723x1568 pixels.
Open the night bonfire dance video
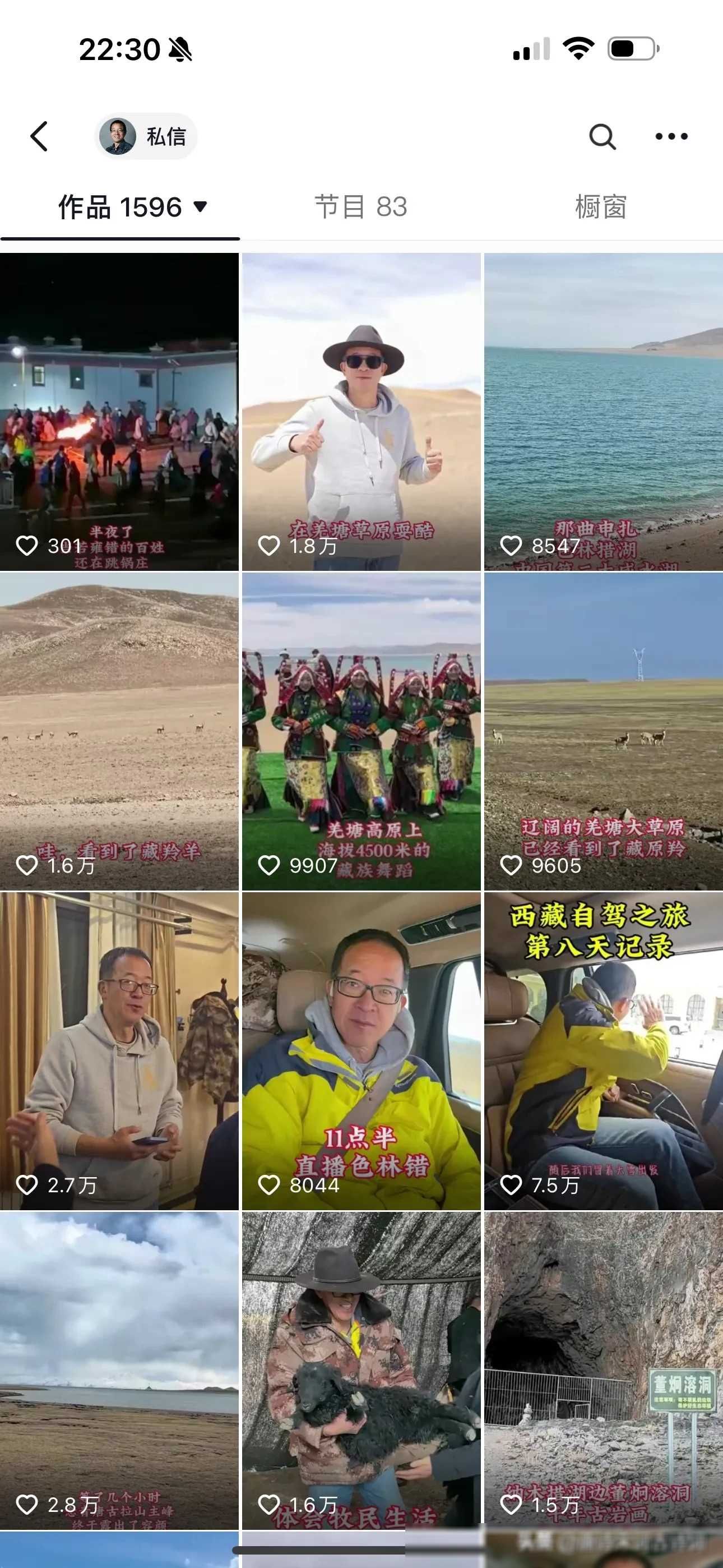click(x=119, y=412)
